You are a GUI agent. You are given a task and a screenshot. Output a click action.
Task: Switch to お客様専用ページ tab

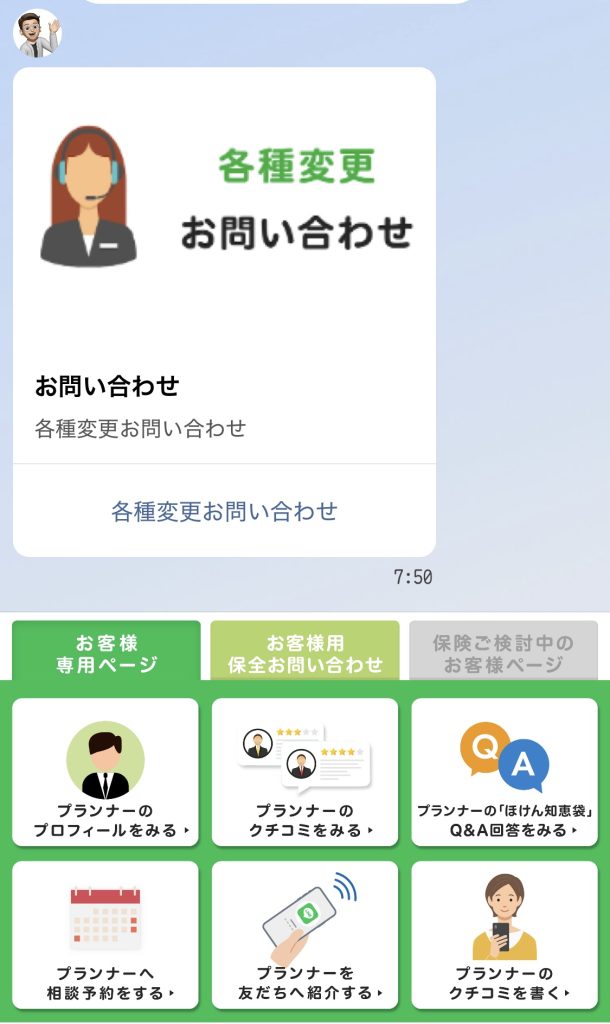coord(106,653)
